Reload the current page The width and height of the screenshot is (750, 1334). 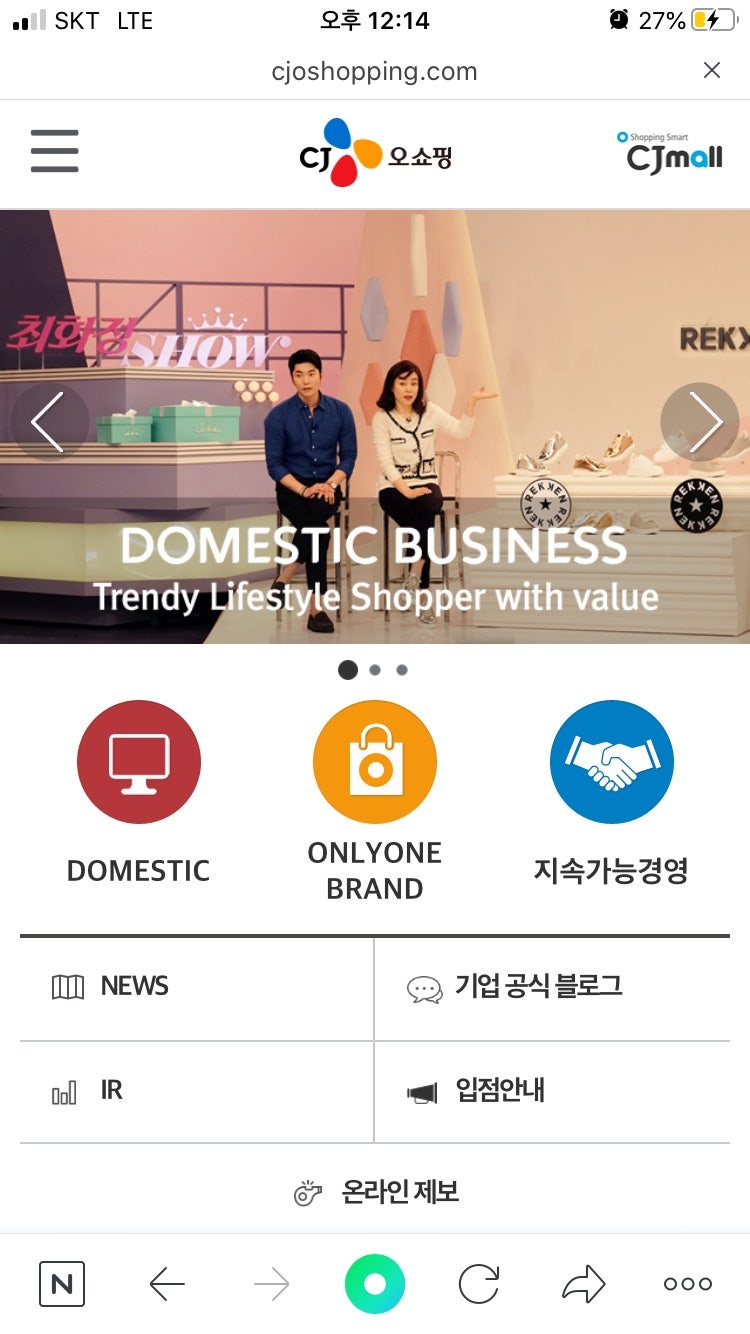pyautogui.click(x=479, y=1284)
